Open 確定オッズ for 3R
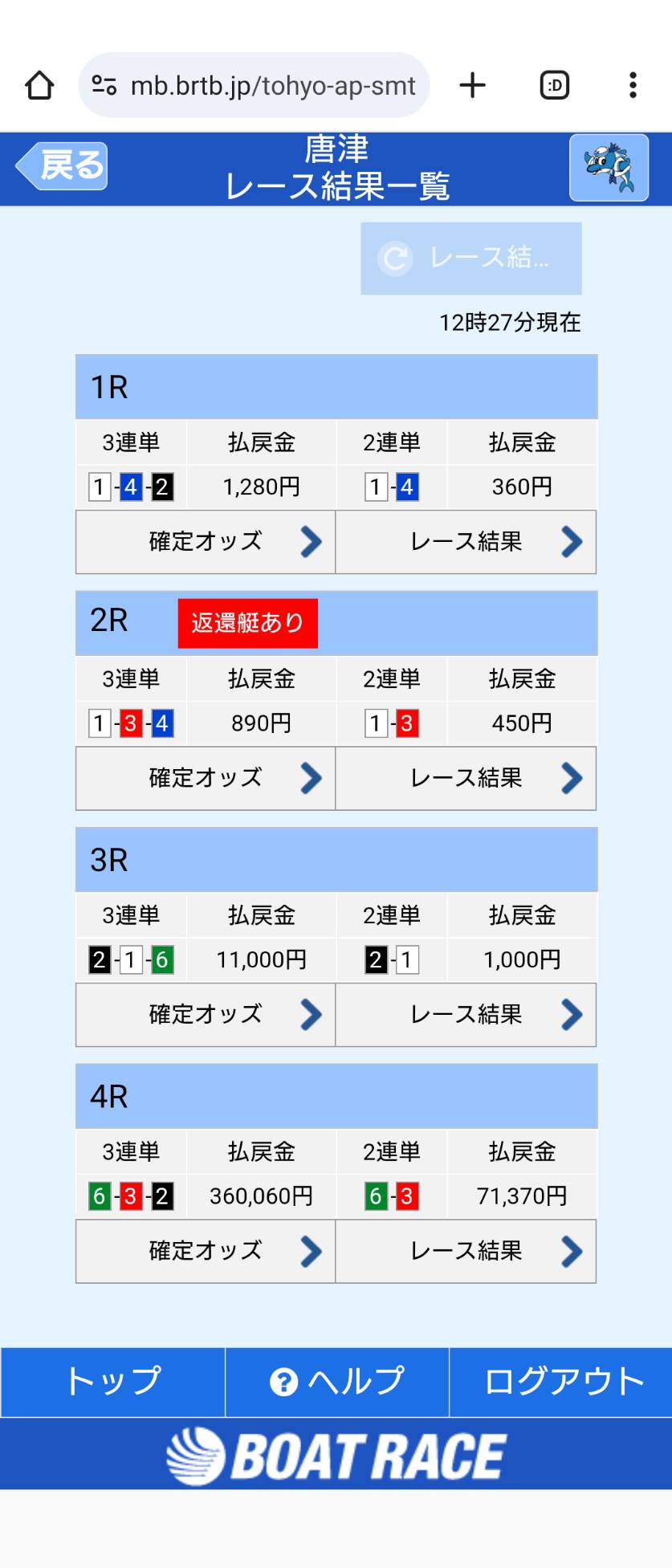 click(x=206, y=1015)
